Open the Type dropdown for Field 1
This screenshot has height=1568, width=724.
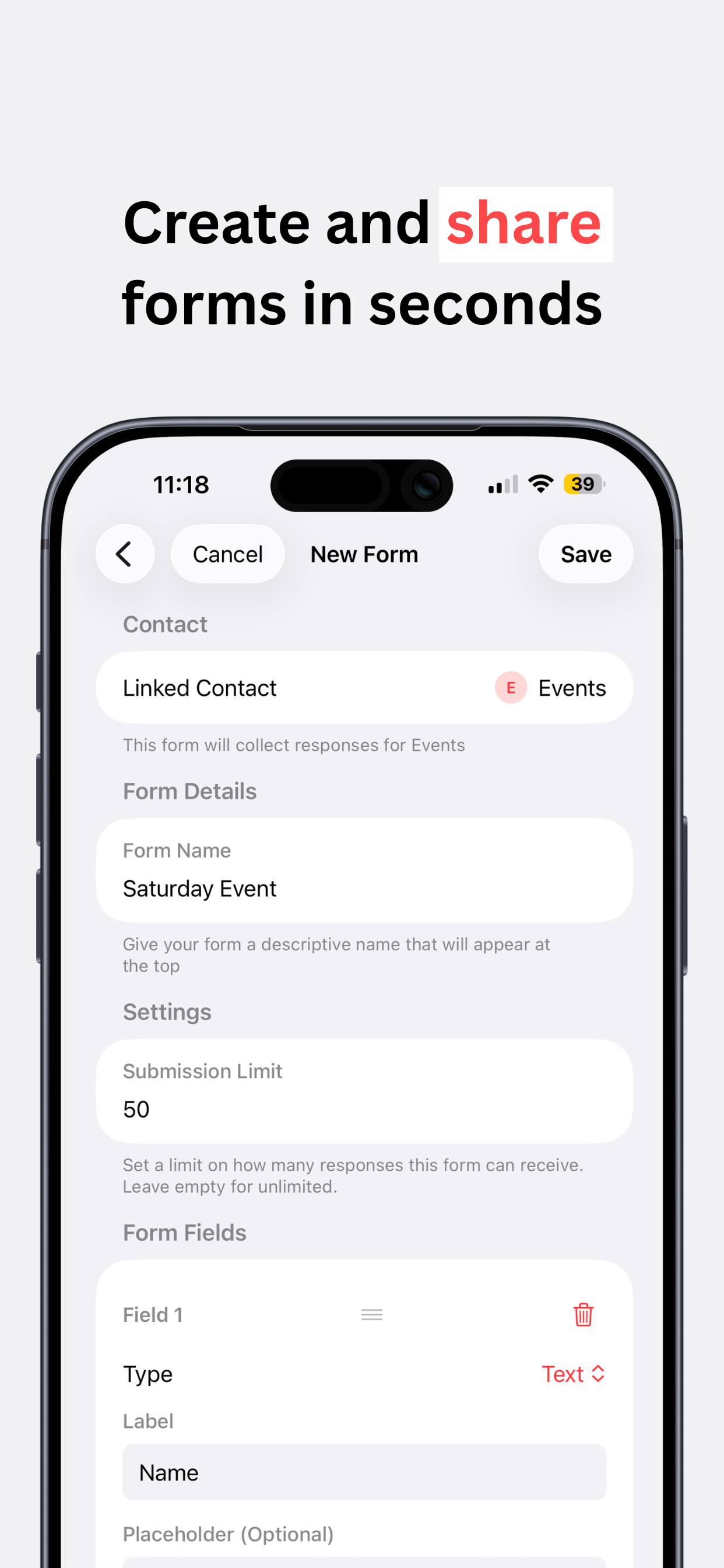pos(573,1374)
